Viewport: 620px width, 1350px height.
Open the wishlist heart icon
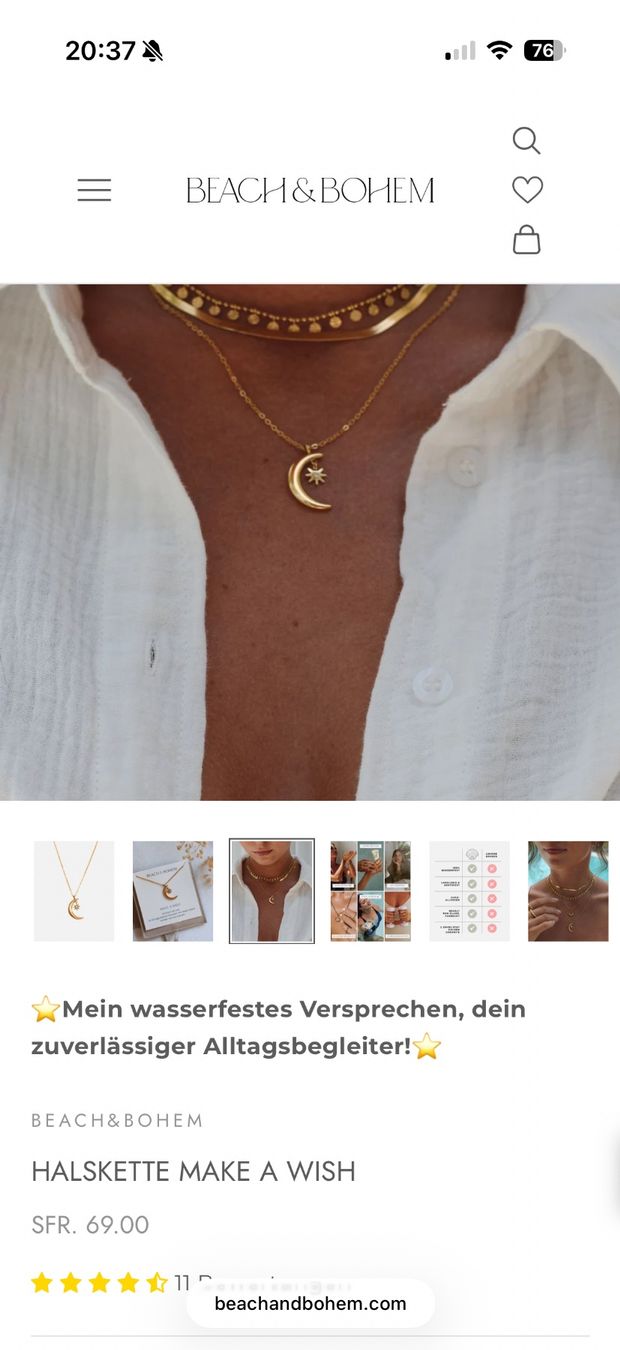pyautogui.click(x=527, y=189)
